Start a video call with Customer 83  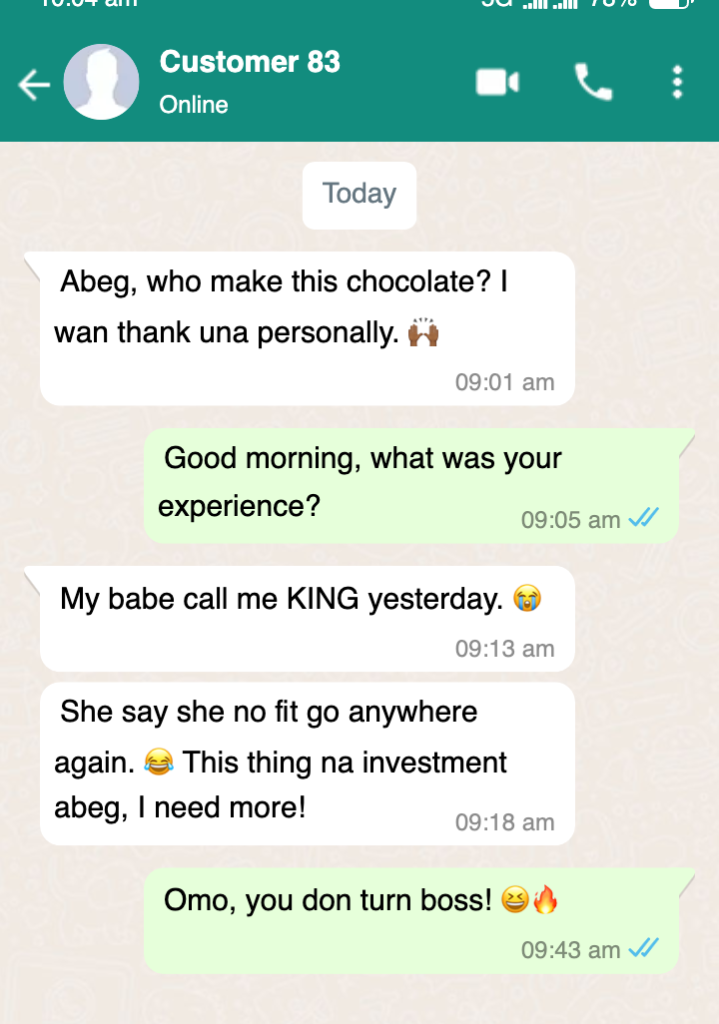pyautogui.click(x=497, y=82)
